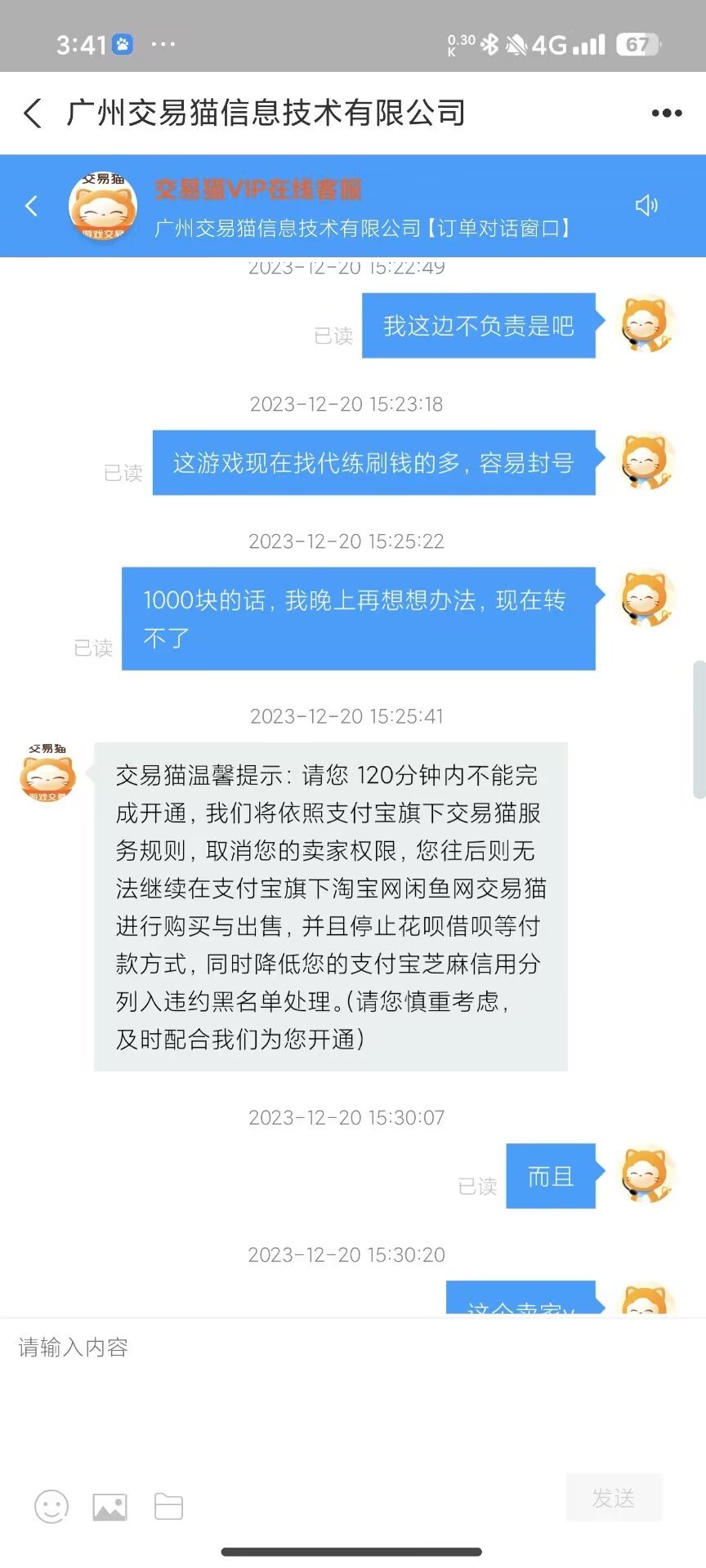
Task: Go back from the 广州交易猫 company page
Action: (x=33, y=114)
